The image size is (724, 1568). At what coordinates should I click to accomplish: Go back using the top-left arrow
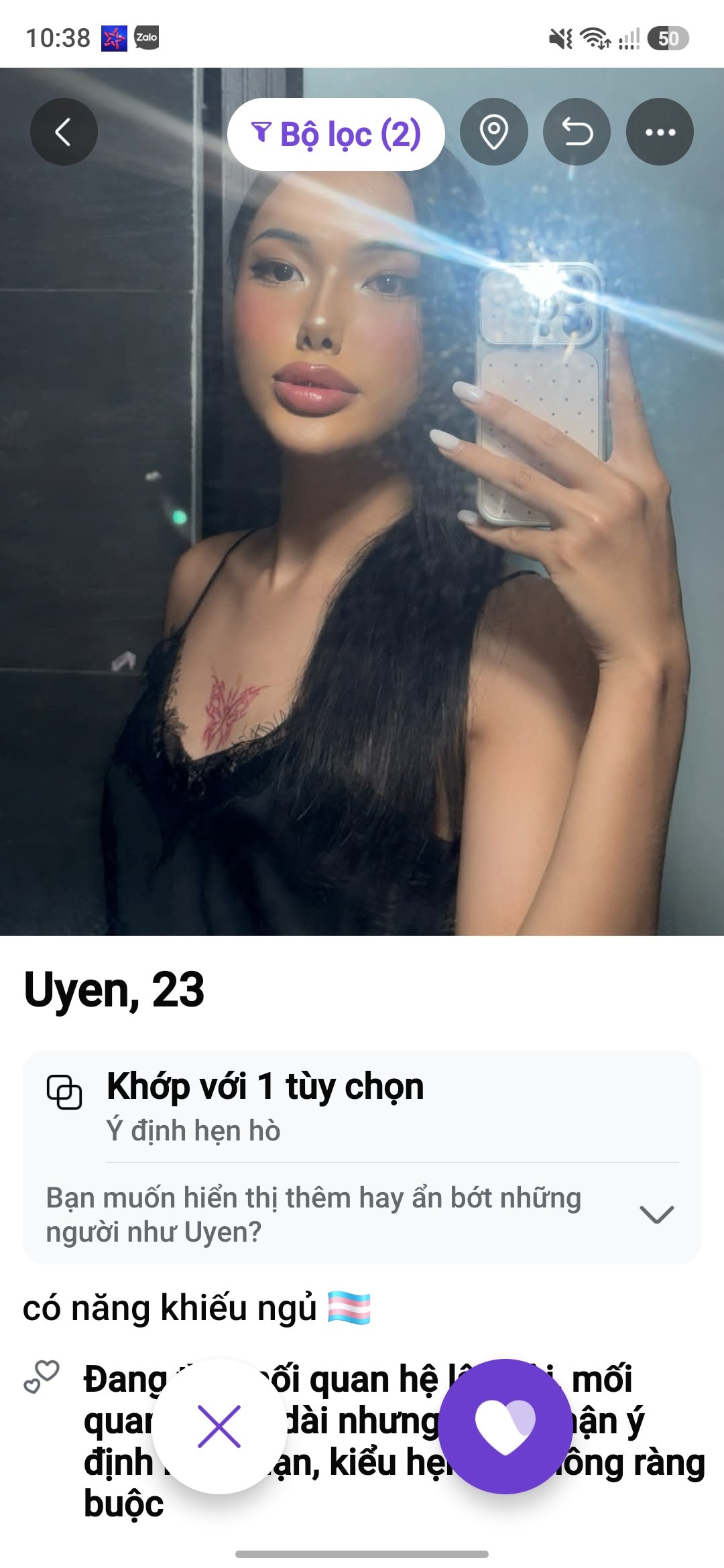tap(64, 132)
